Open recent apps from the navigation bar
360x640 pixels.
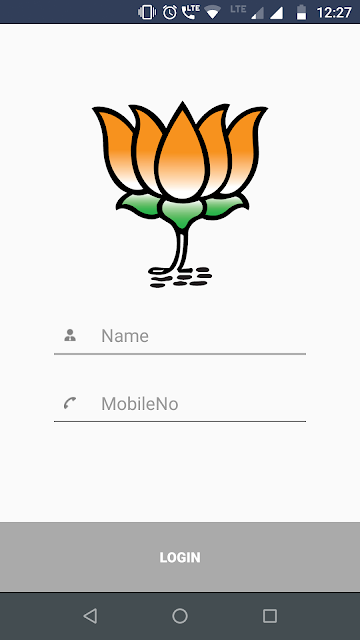pos(270,616)
